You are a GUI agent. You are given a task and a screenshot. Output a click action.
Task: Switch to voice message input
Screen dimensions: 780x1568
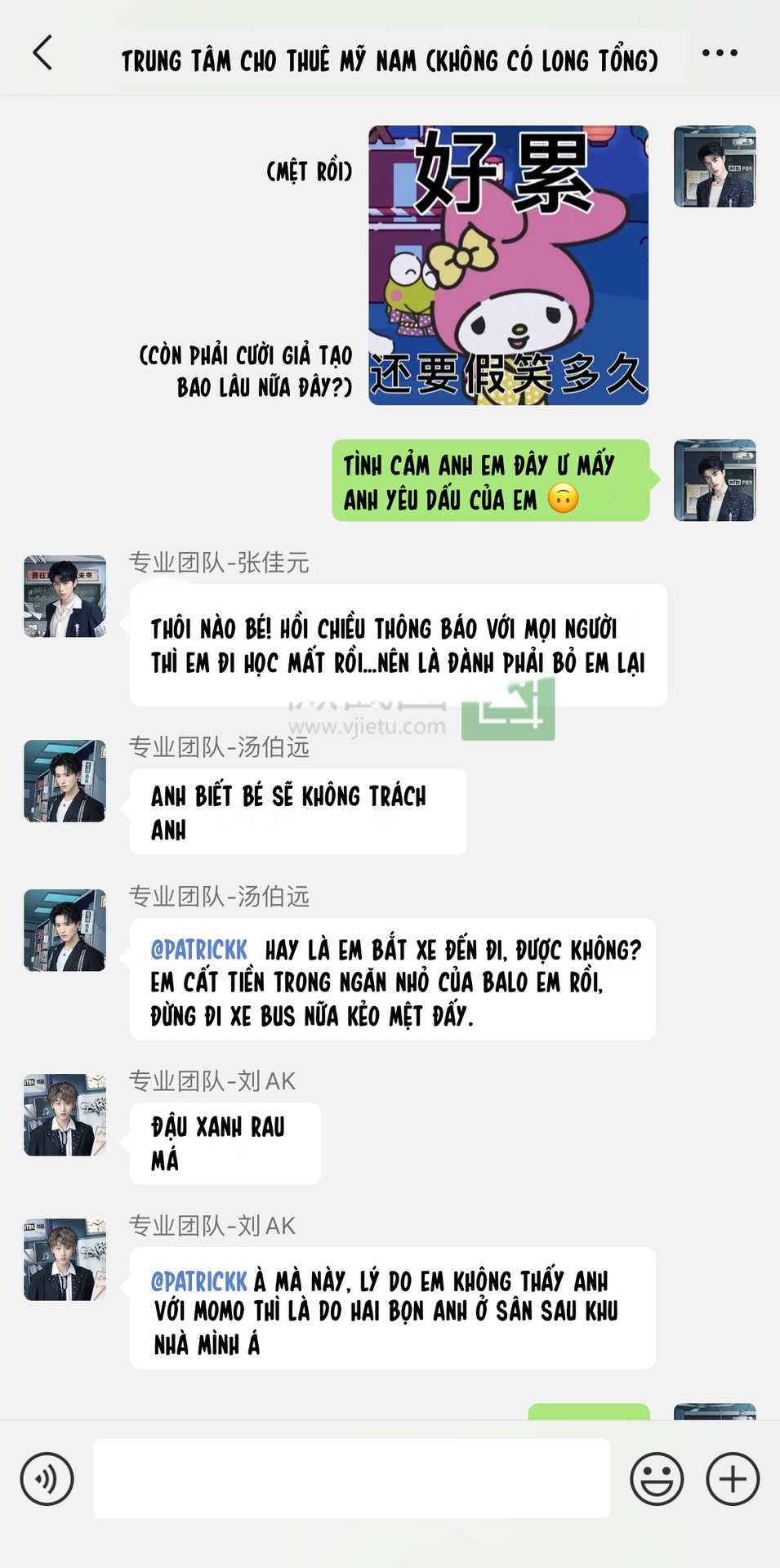tap(47, 1479)
